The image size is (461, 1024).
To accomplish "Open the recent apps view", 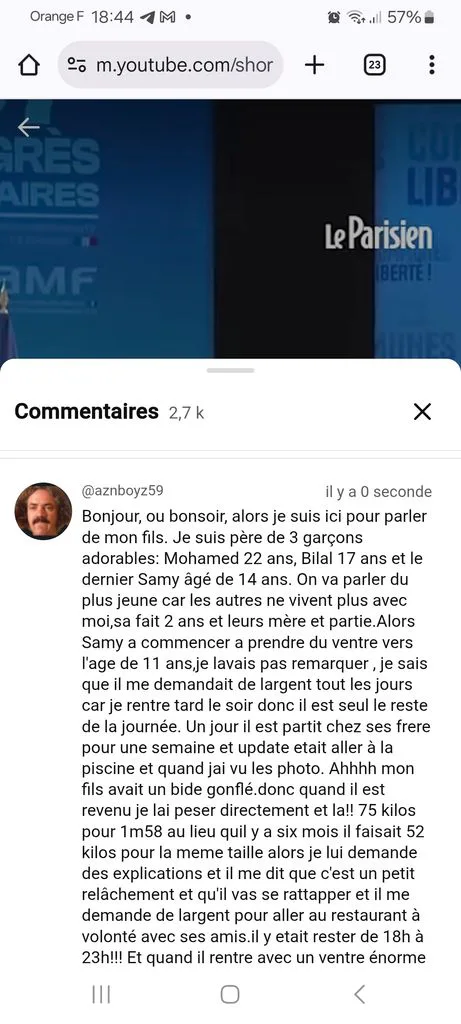I will [101, 994].
